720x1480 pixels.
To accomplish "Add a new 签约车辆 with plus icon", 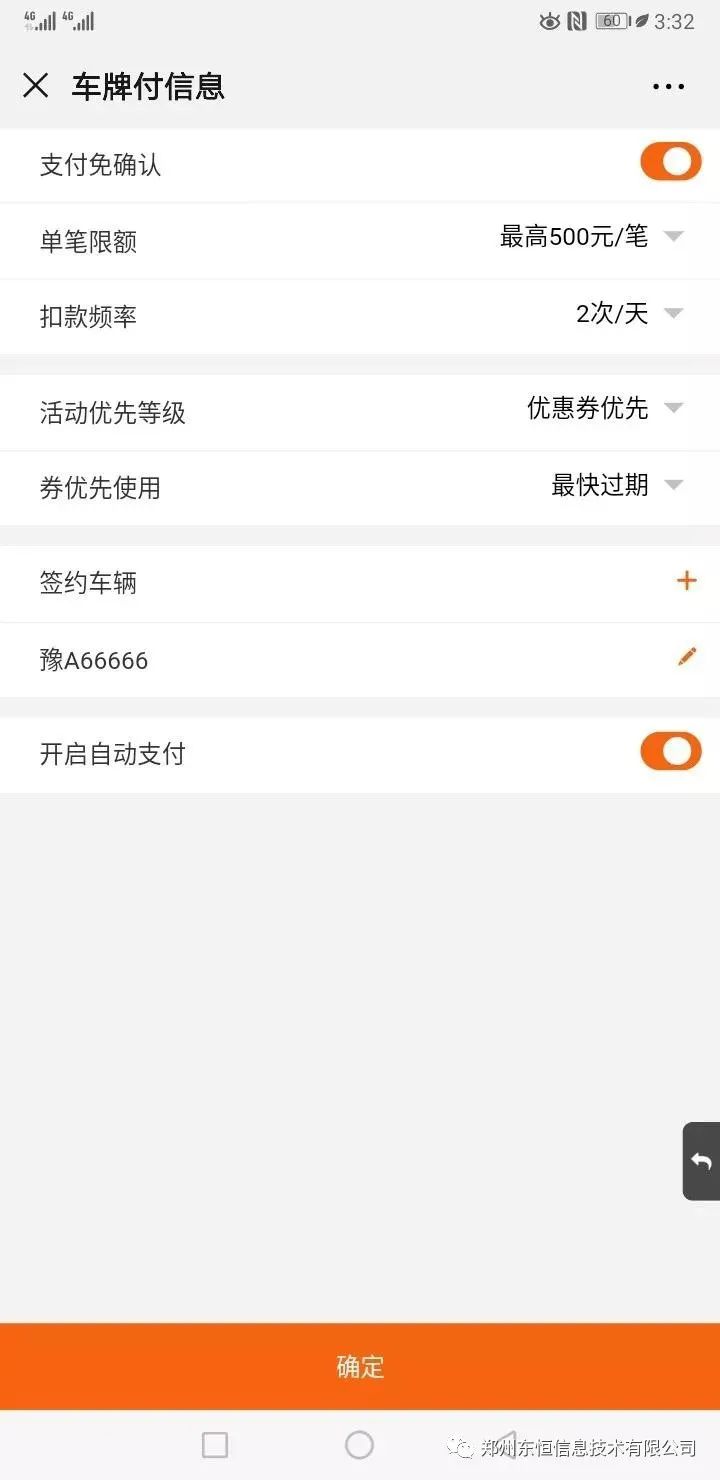I will click(686, 581).
